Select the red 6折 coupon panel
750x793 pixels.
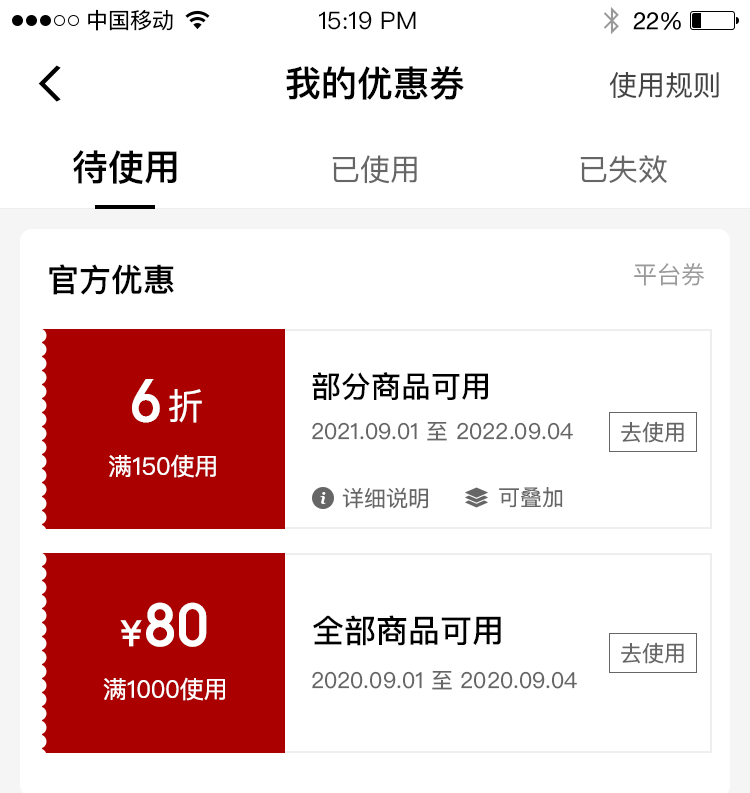coord(162,428)
